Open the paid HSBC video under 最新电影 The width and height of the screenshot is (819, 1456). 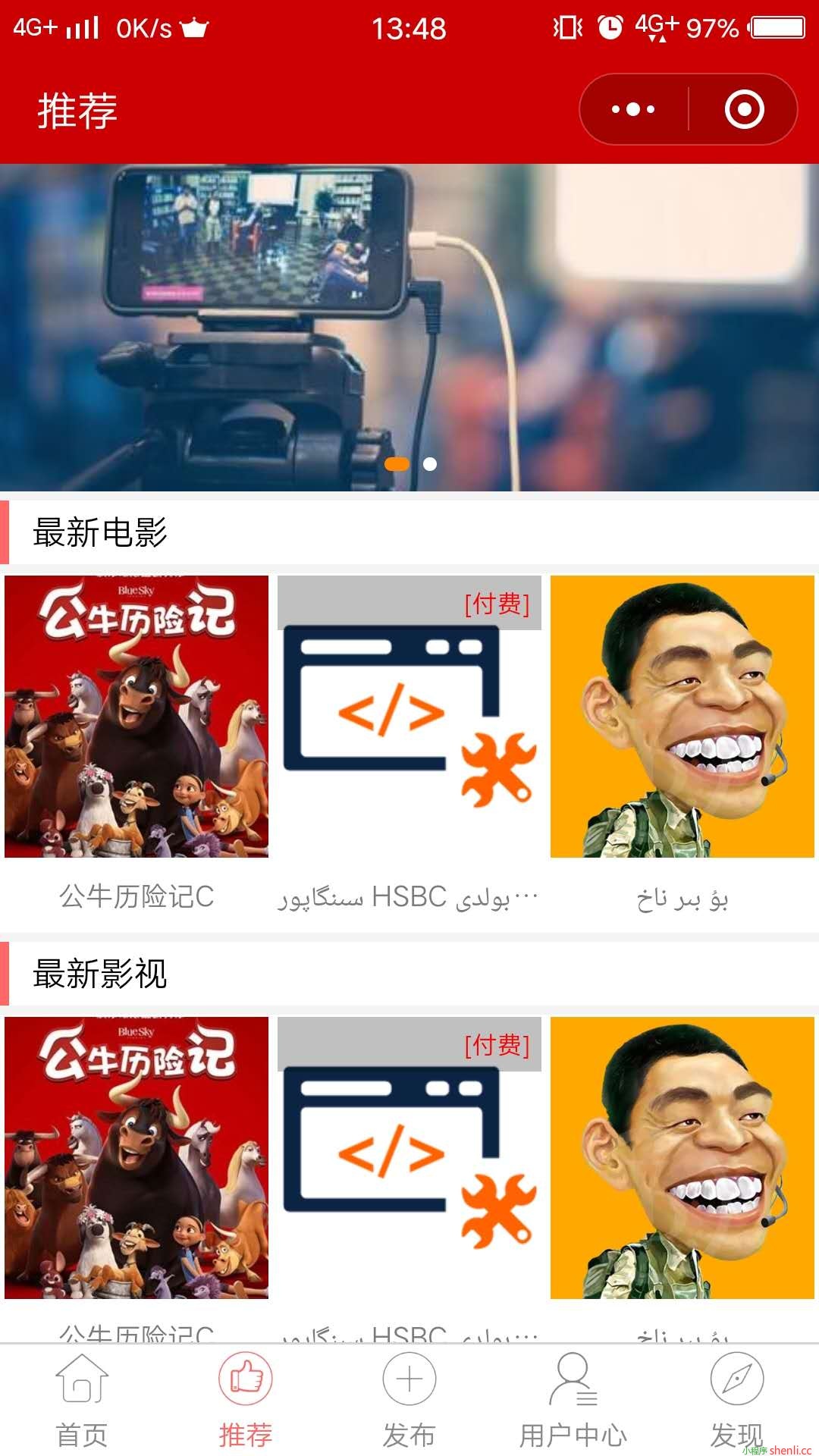[409, 717]
